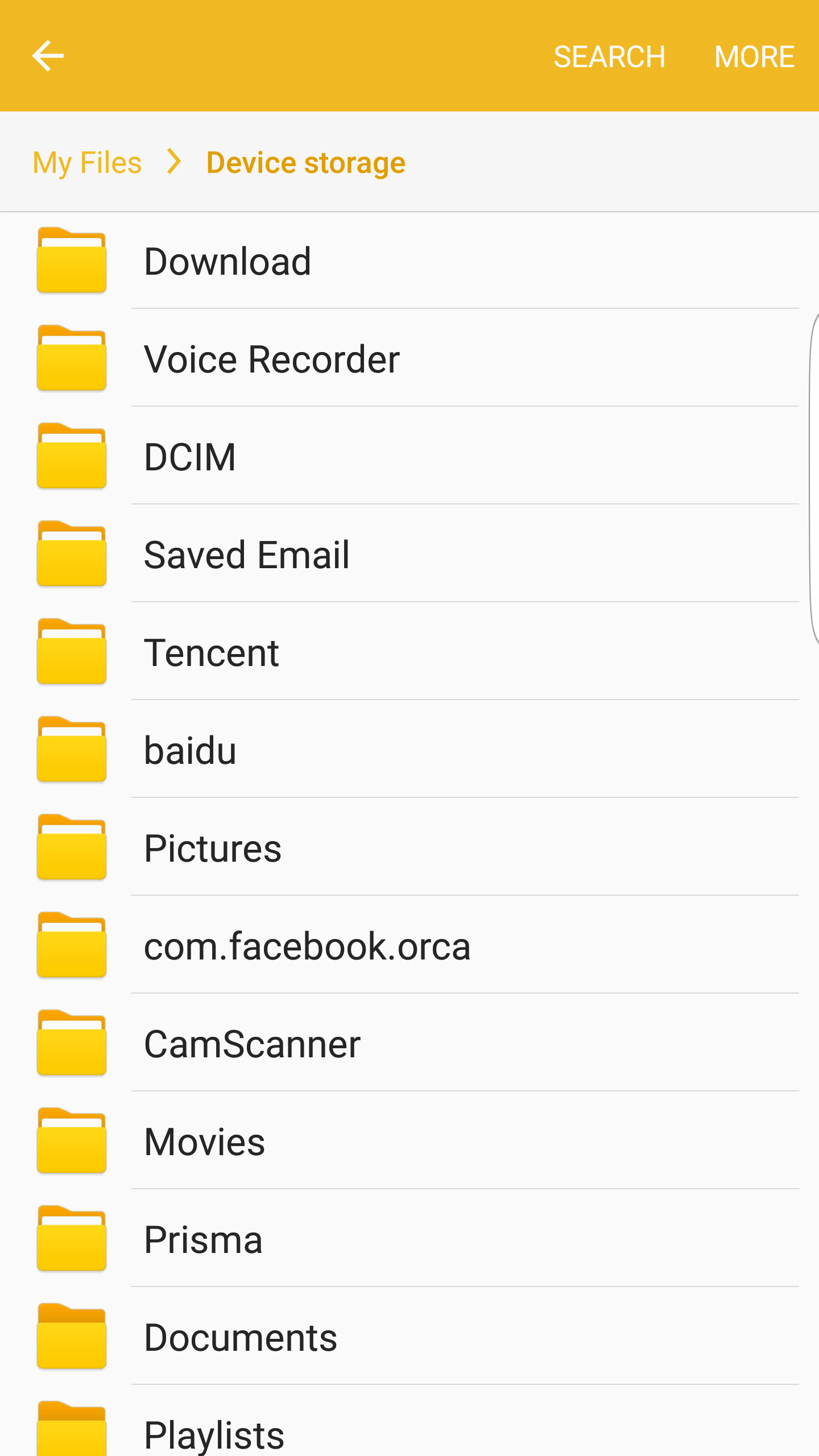Viewport: 819px width, 1456px height.
Task: View the Documents folder
Action: click(x=241, y=1338)
